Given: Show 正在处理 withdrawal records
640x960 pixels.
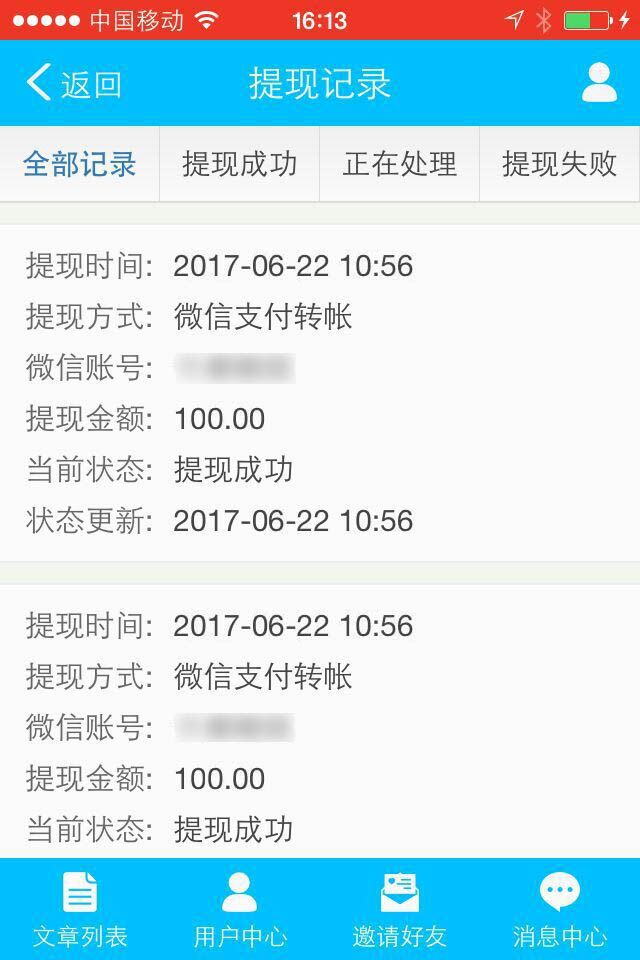Looking at the screenshot, I should pyautogui.click(x=400, y=164).
